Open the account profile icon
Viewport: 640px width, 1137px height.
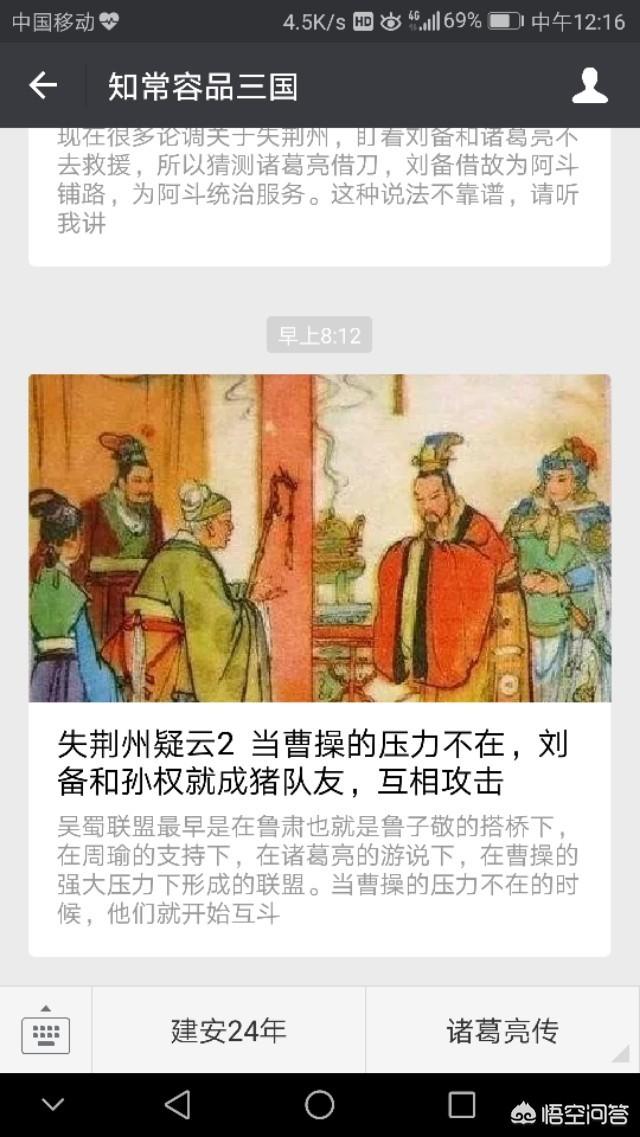[x=590, y=86]
